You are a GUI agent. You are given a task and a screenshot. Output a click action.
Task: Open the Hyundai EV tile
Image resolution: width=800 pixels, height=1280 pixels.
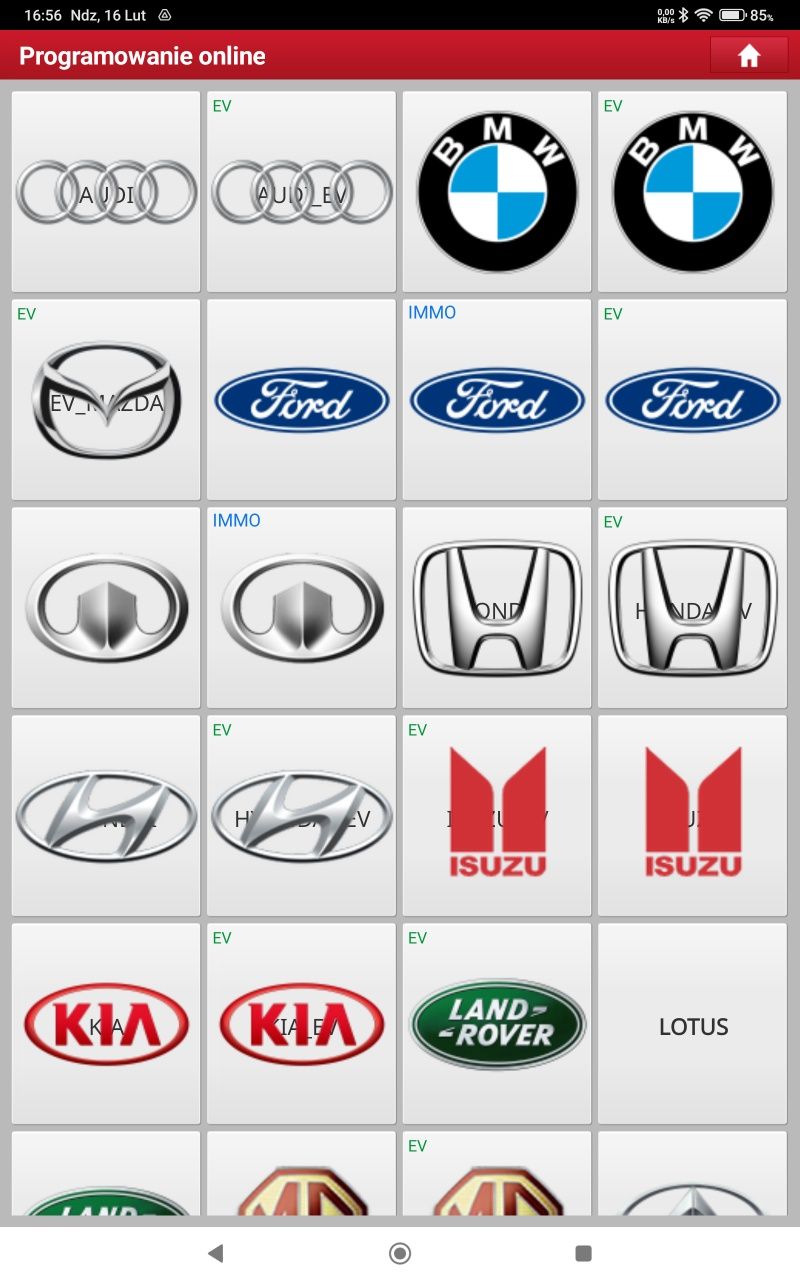click(301, 815)
